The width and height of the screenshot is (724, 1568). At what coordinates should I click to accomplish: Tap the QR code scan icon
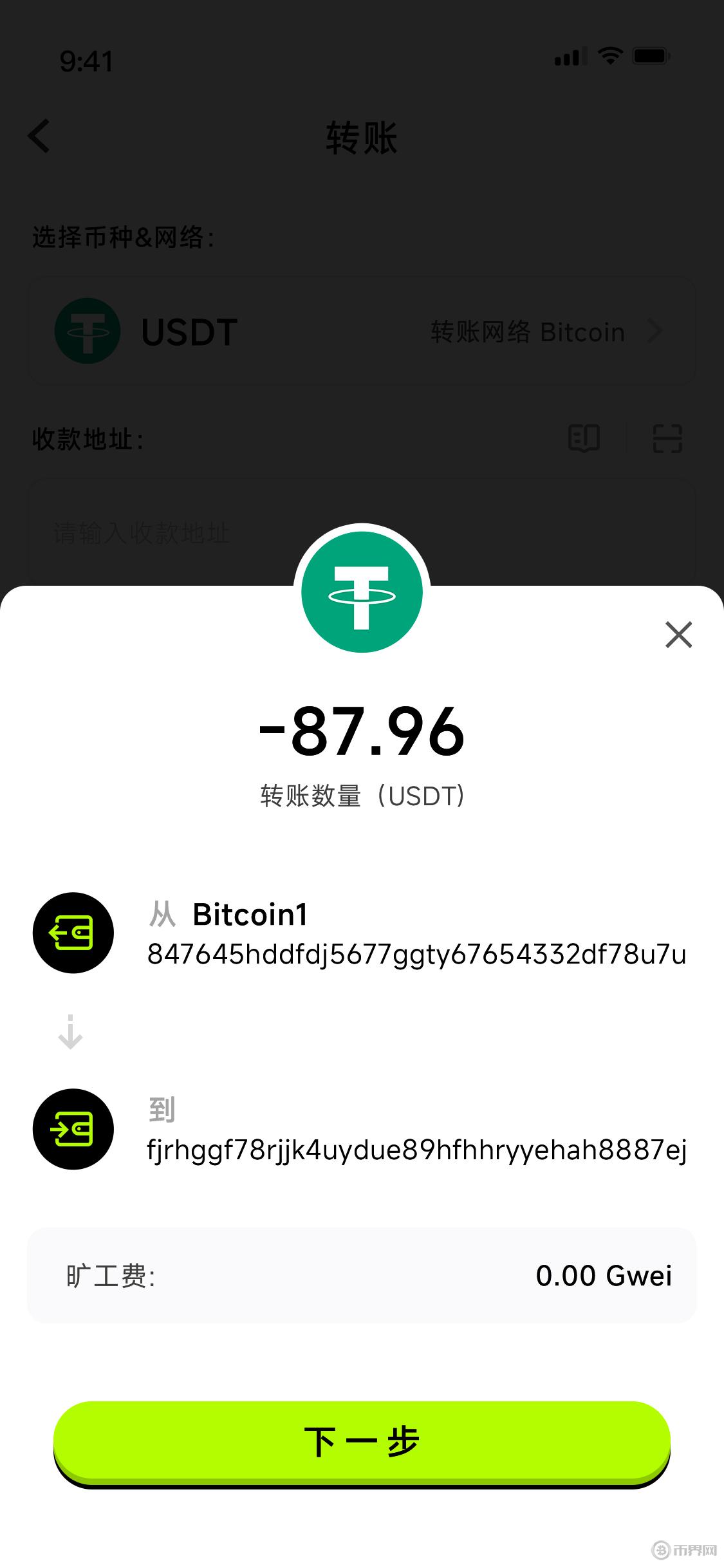(x=668, y=438)
